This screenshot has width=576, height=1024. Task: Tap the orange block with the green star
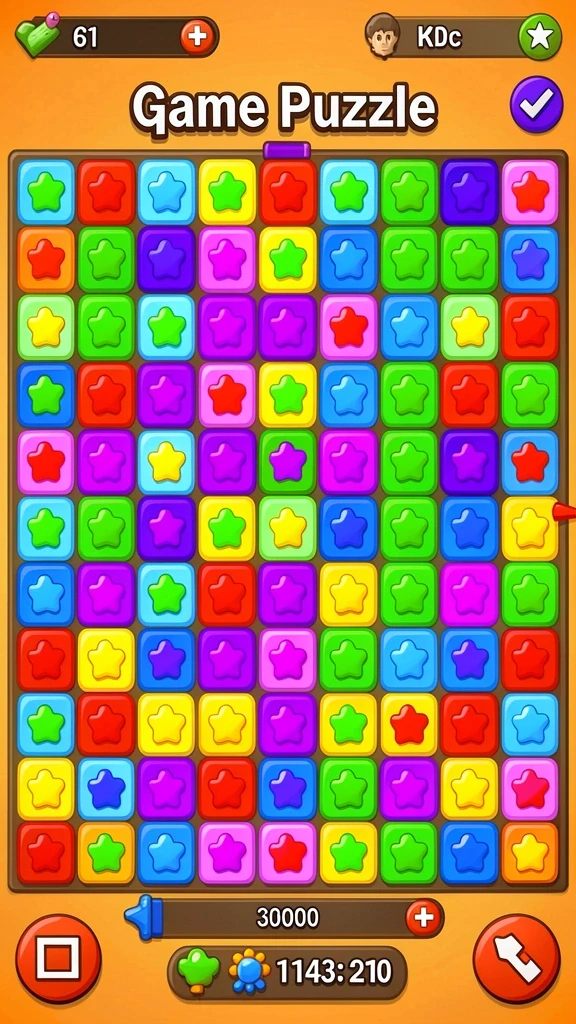pos(106,853)
